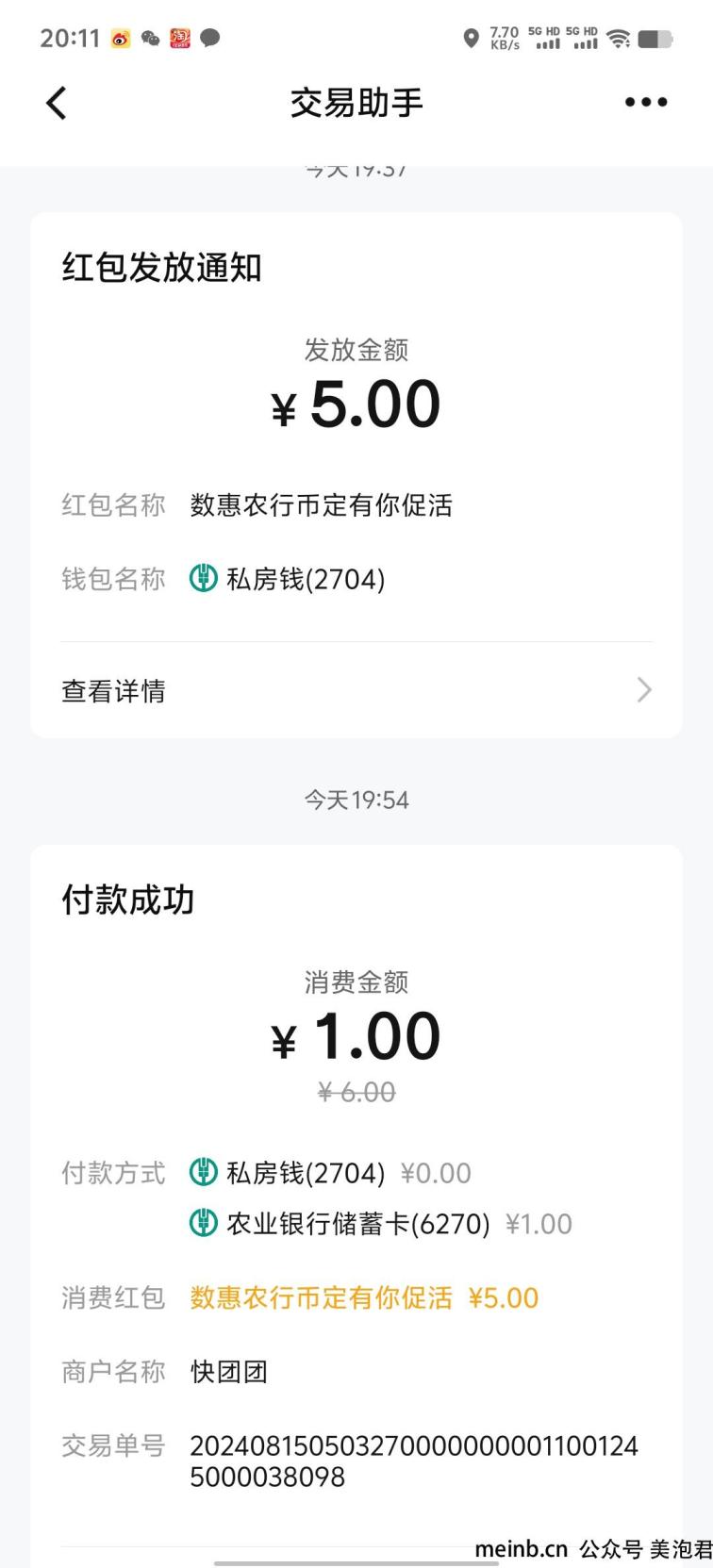
Task: Open the 红包发放通知 card
Action: [x=356, y=474]
